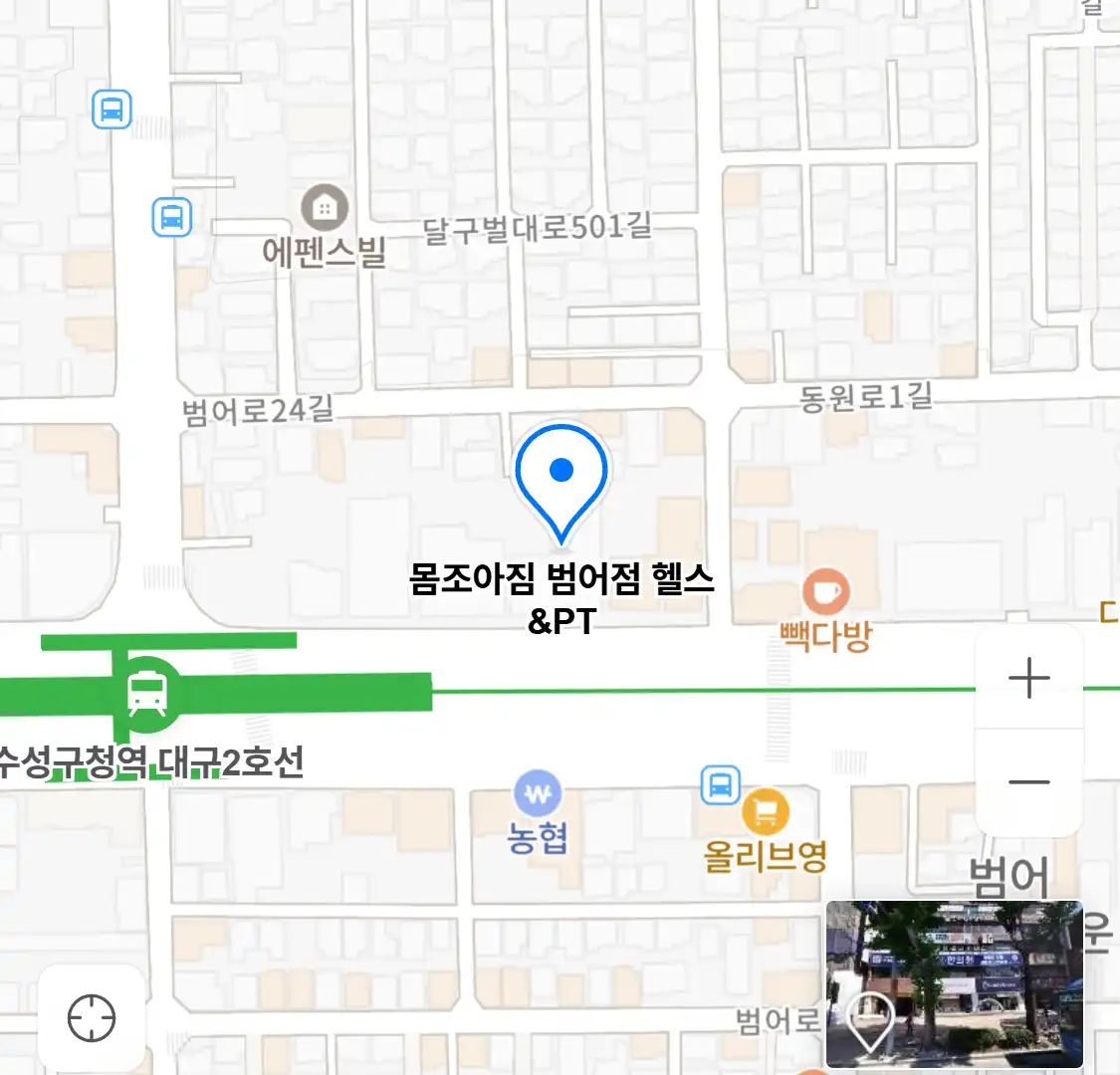Select the 빽다방 cafe marker
Screen dimensions: 1120x1075
pyautogui.click(x=825, y=592)
